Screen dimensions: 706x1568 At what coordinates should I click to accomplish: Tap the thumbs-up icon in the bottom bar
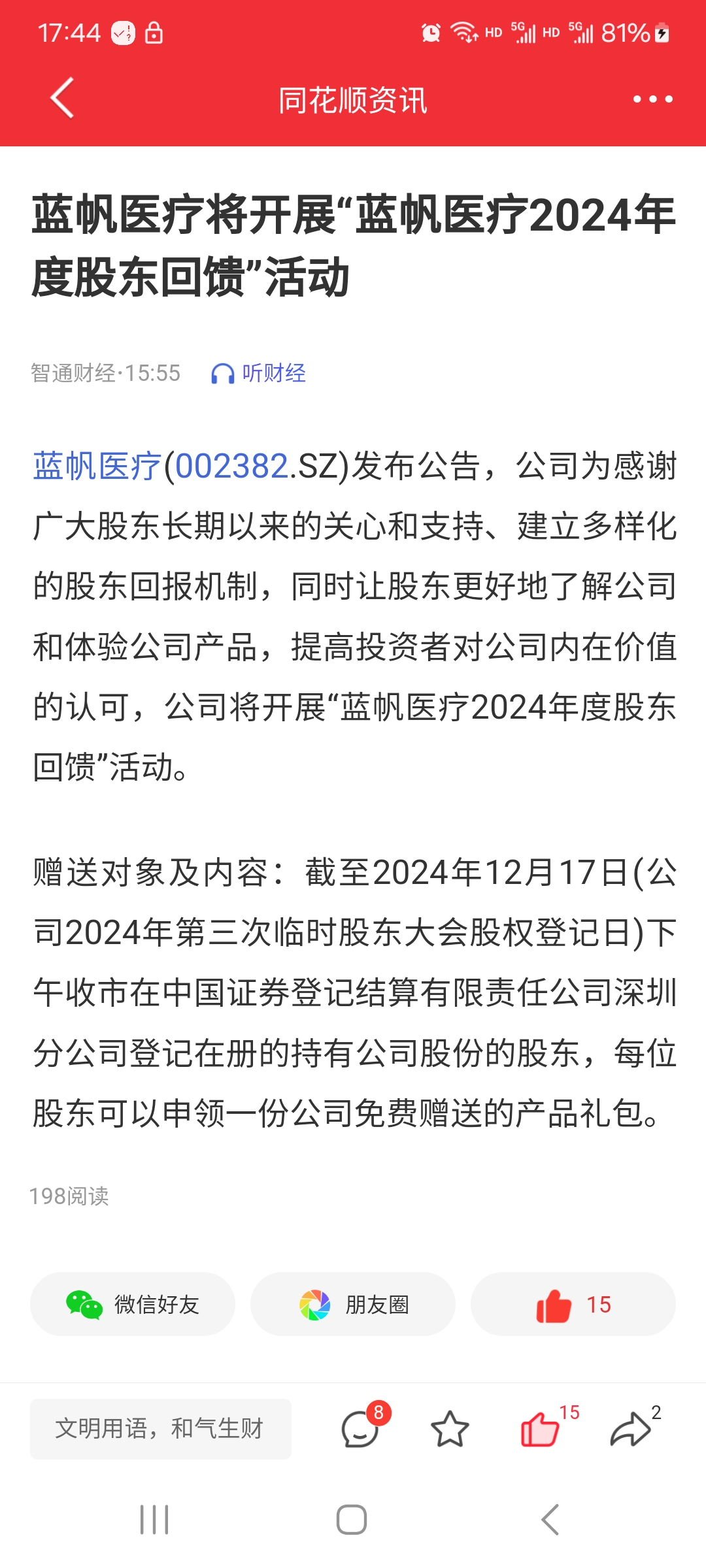tap(541, 1429)
